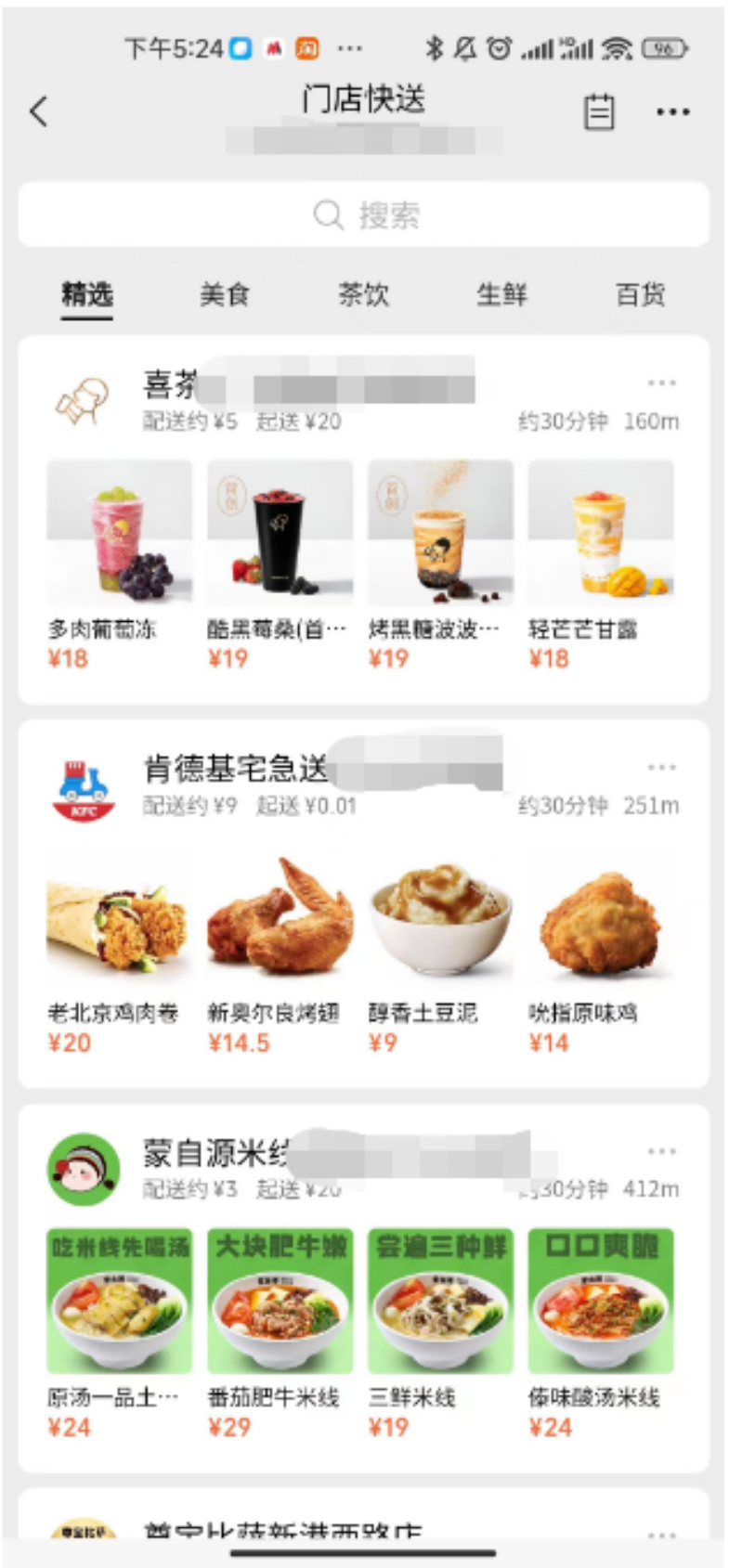
Task: Open the orders list icon in header
Action: pyautogui.click(x=599, y=112)
